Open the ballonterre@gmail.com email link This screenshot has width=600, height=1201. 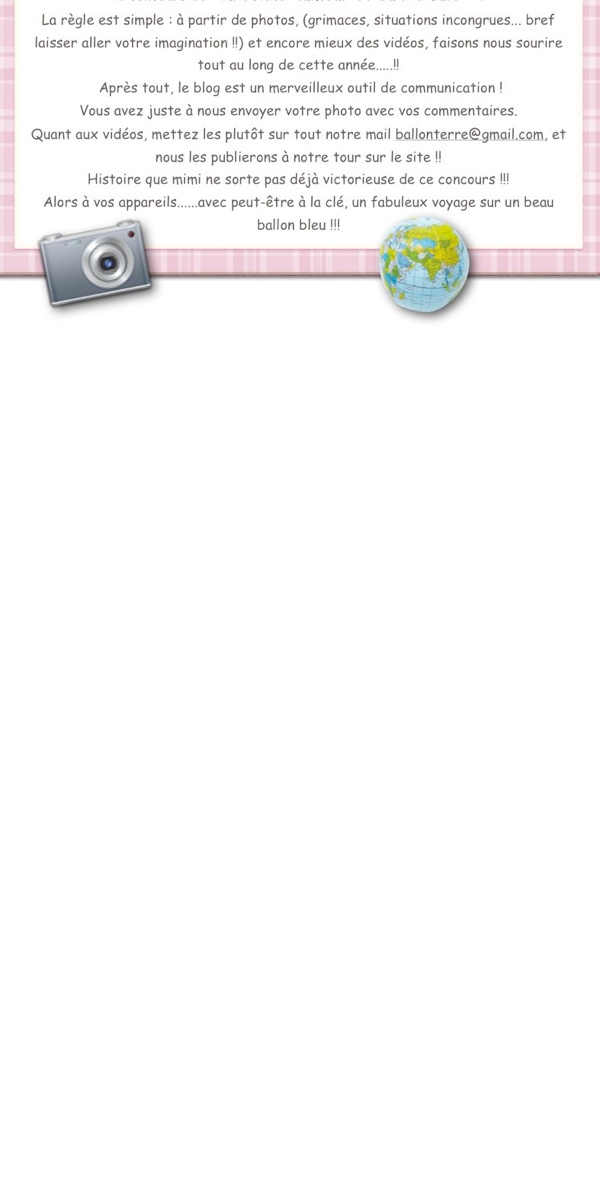click(470, 134)
